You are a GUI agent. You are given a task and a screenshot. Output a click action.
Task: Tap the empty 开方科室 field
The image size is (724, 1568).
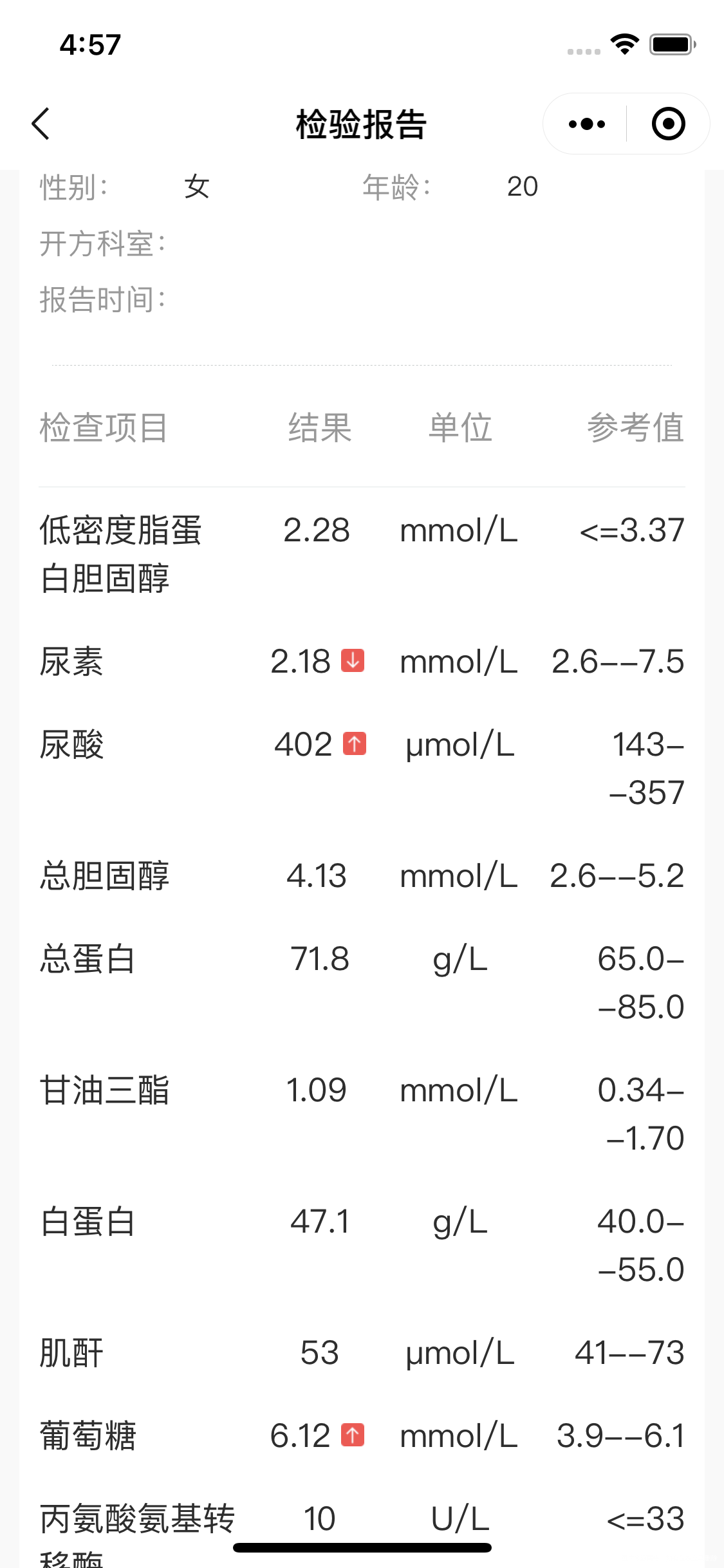[x=257, y=243]
